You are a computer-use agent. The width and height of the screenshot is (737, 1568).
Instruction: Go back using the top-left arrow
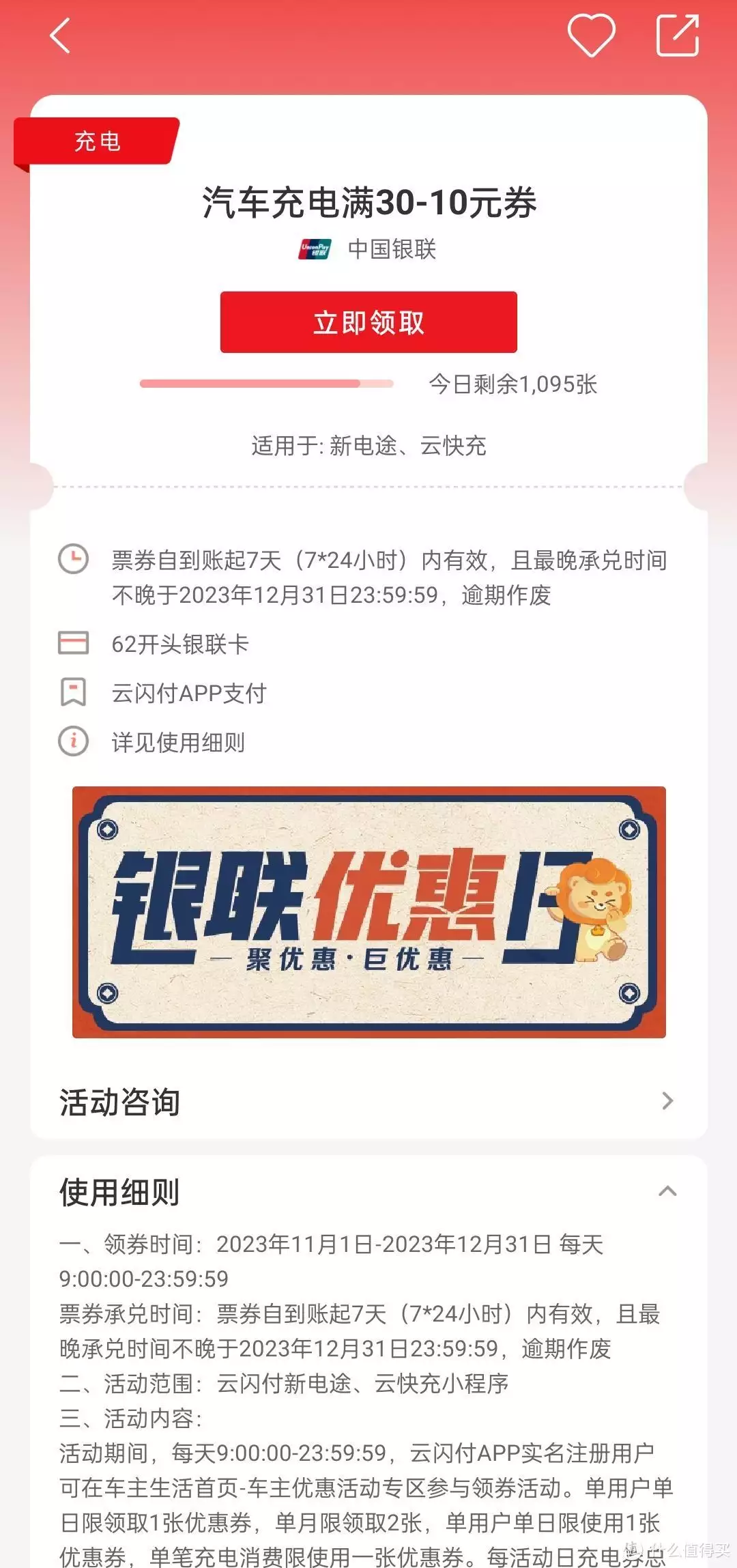[x=61, y=35]
